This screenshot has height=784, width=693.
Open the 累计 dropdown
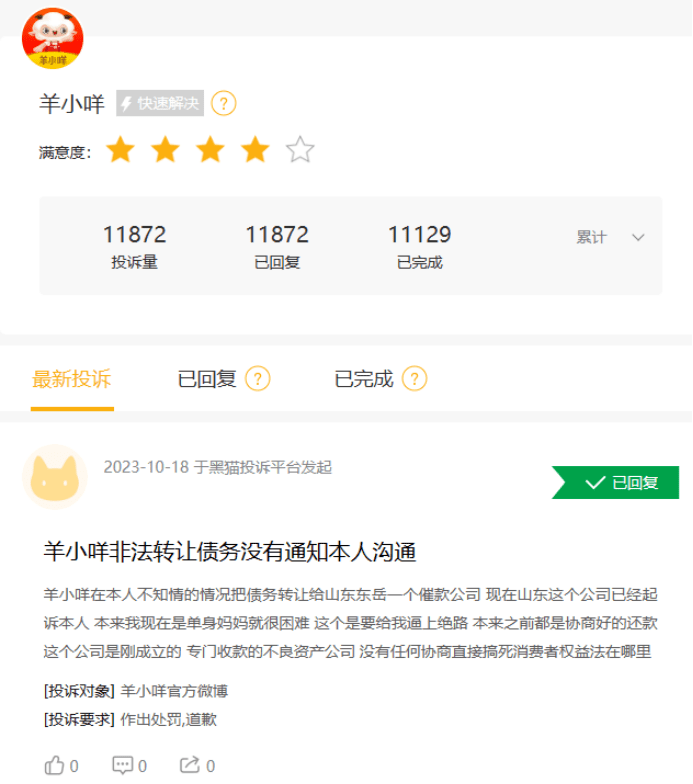pos(610,238)
